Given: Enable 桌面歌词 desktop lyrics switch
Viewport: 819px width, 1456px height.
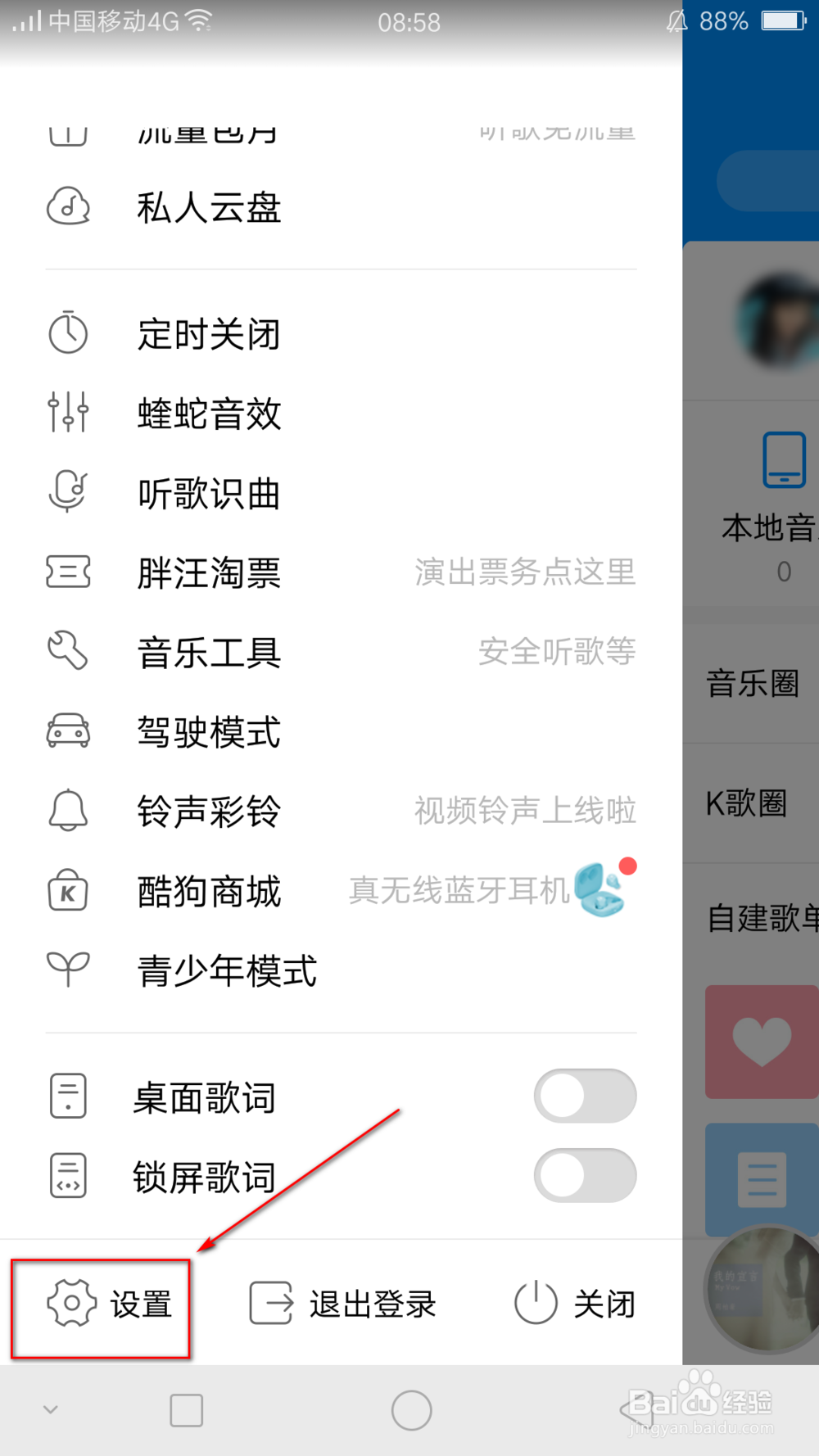Looking at the screenshot, I should [584, 1096].
